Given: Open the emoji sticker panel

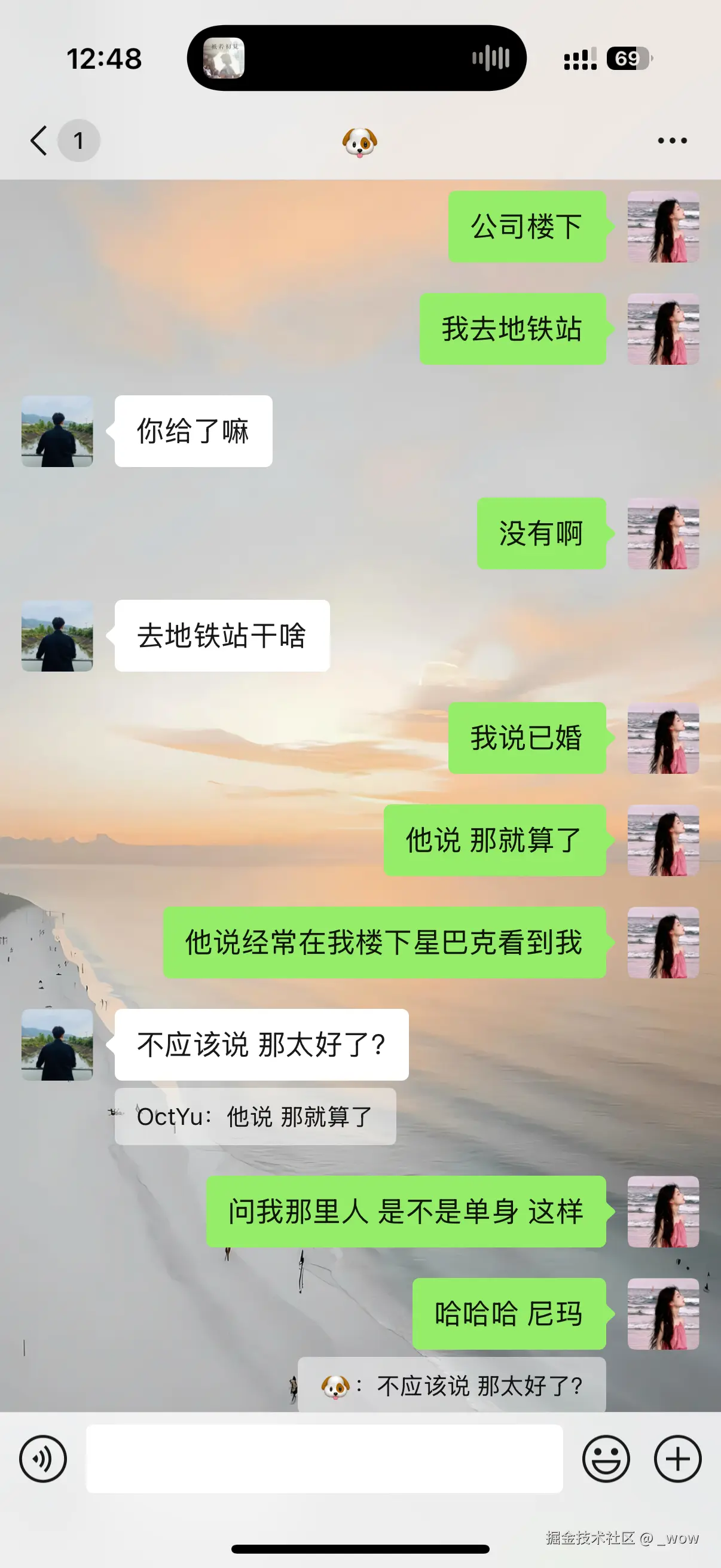Looking at the screenshot, I should 606,1459.
